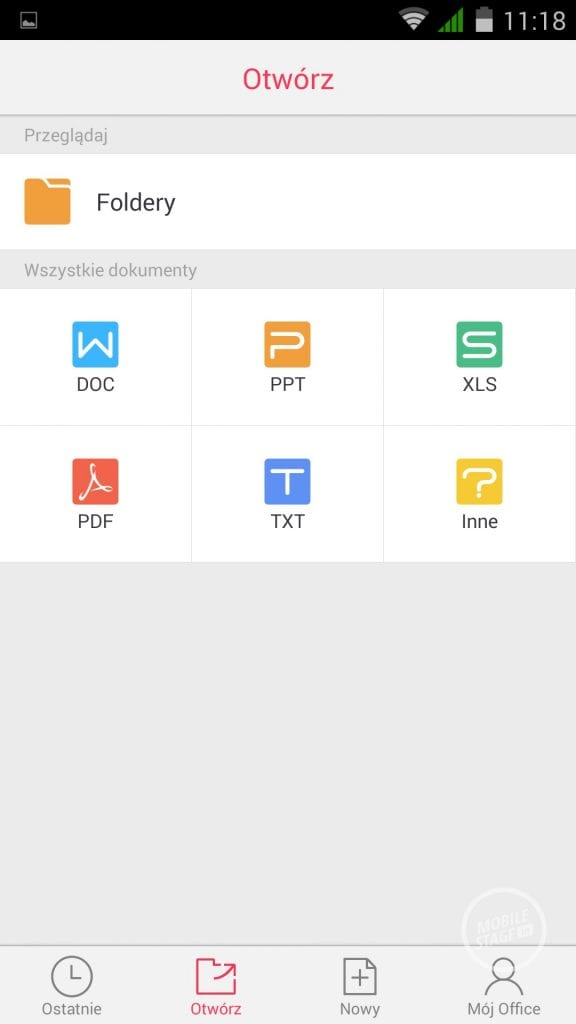Select the PDF tile
The width and height of the screenshot is (576, 1024).
pyautogui.click(x=95, y=494)
